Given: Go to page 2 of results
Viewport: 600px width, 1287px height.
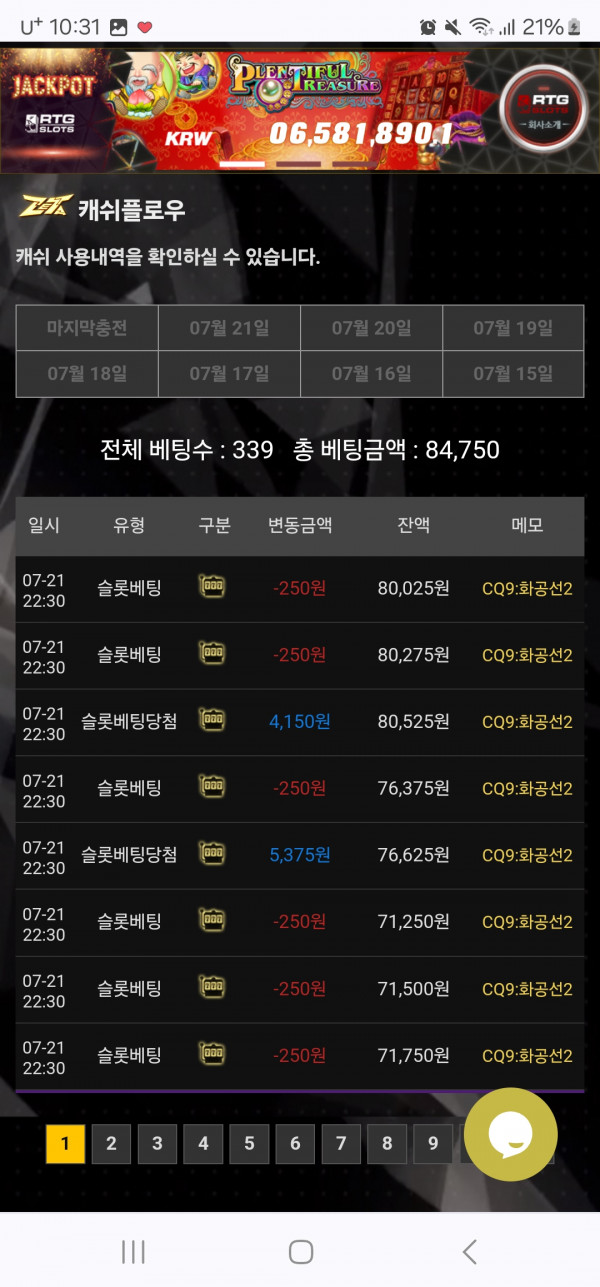Looking at the screenshot, I should 111,1144.
